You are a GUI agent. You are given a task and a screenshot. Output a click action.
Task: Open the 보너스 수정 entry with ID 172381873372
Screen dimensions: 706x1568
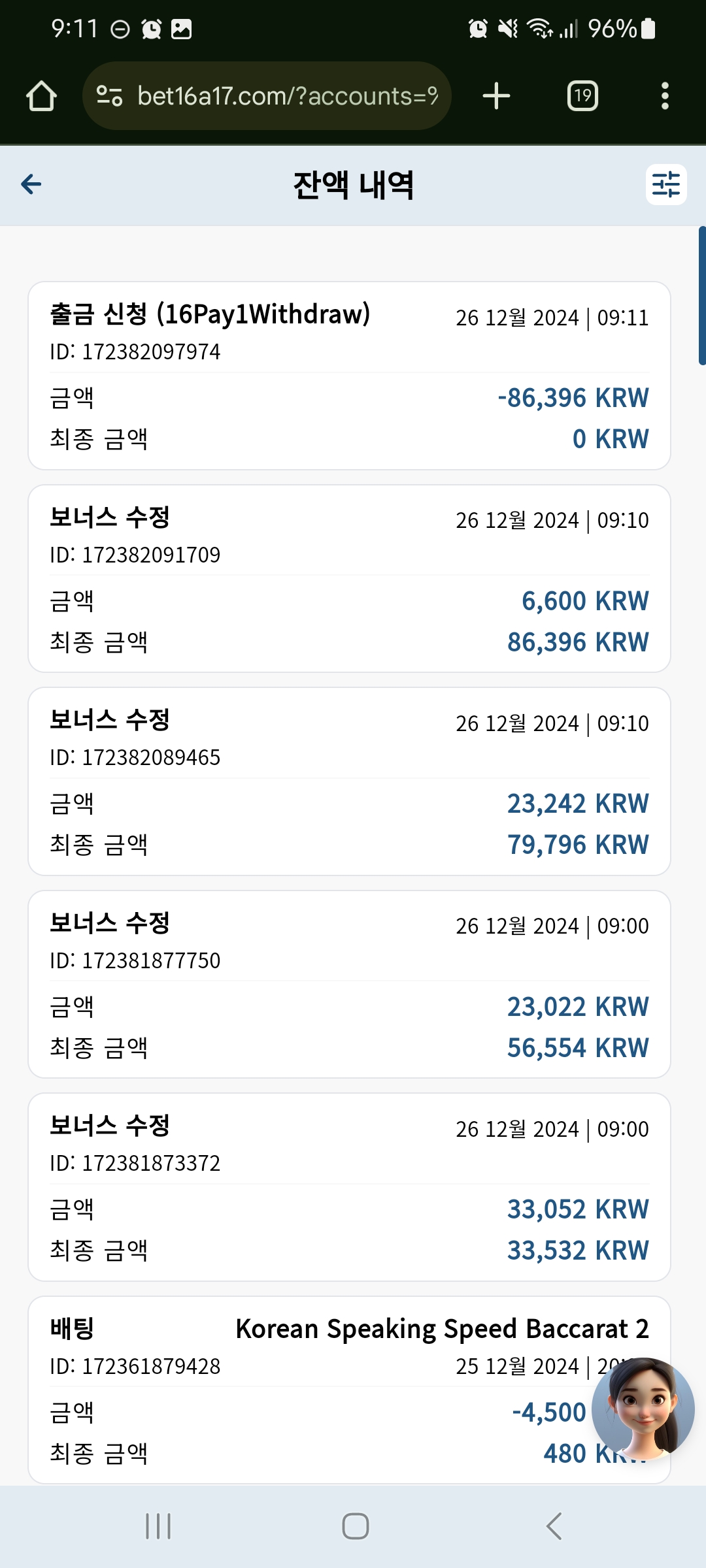349,1187
